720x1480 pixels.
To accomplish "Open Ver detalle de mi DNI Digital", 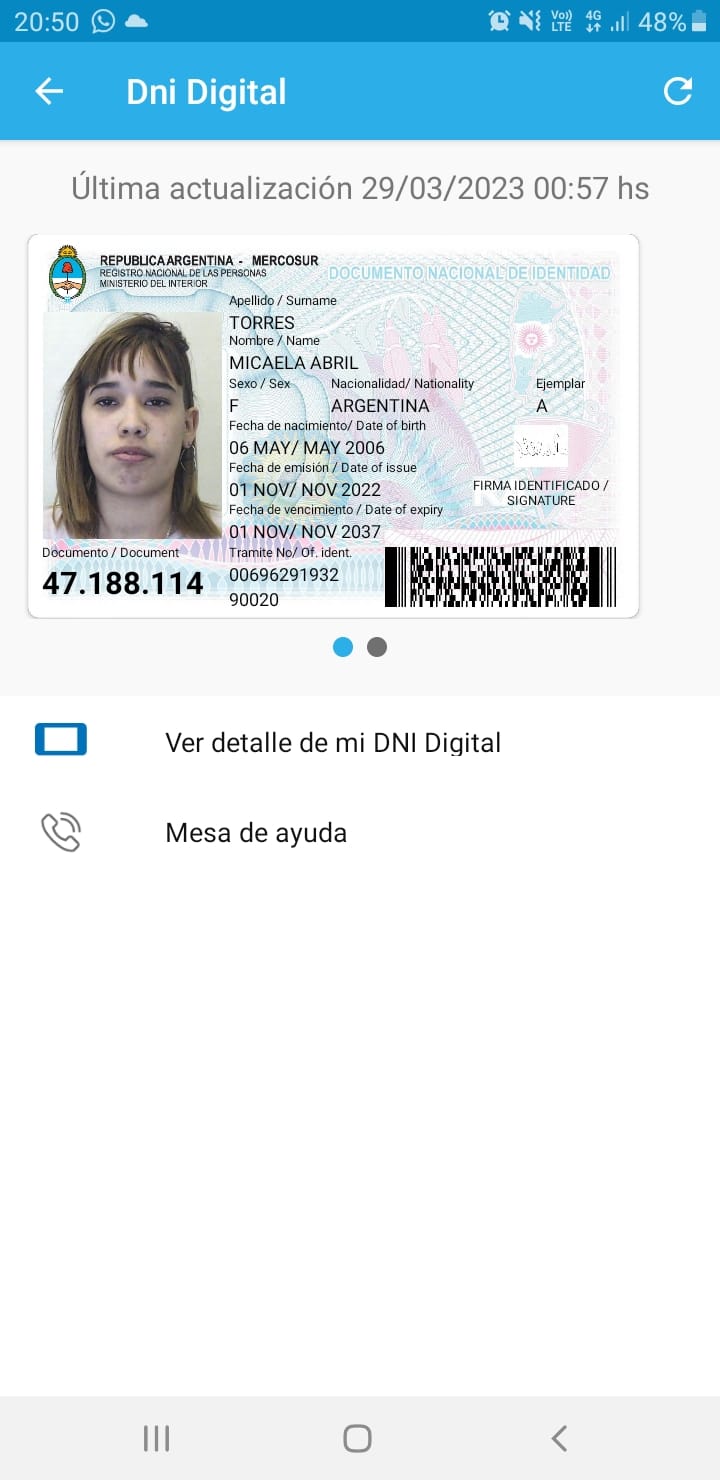I will pyautogui.click(x=333, y=742).
